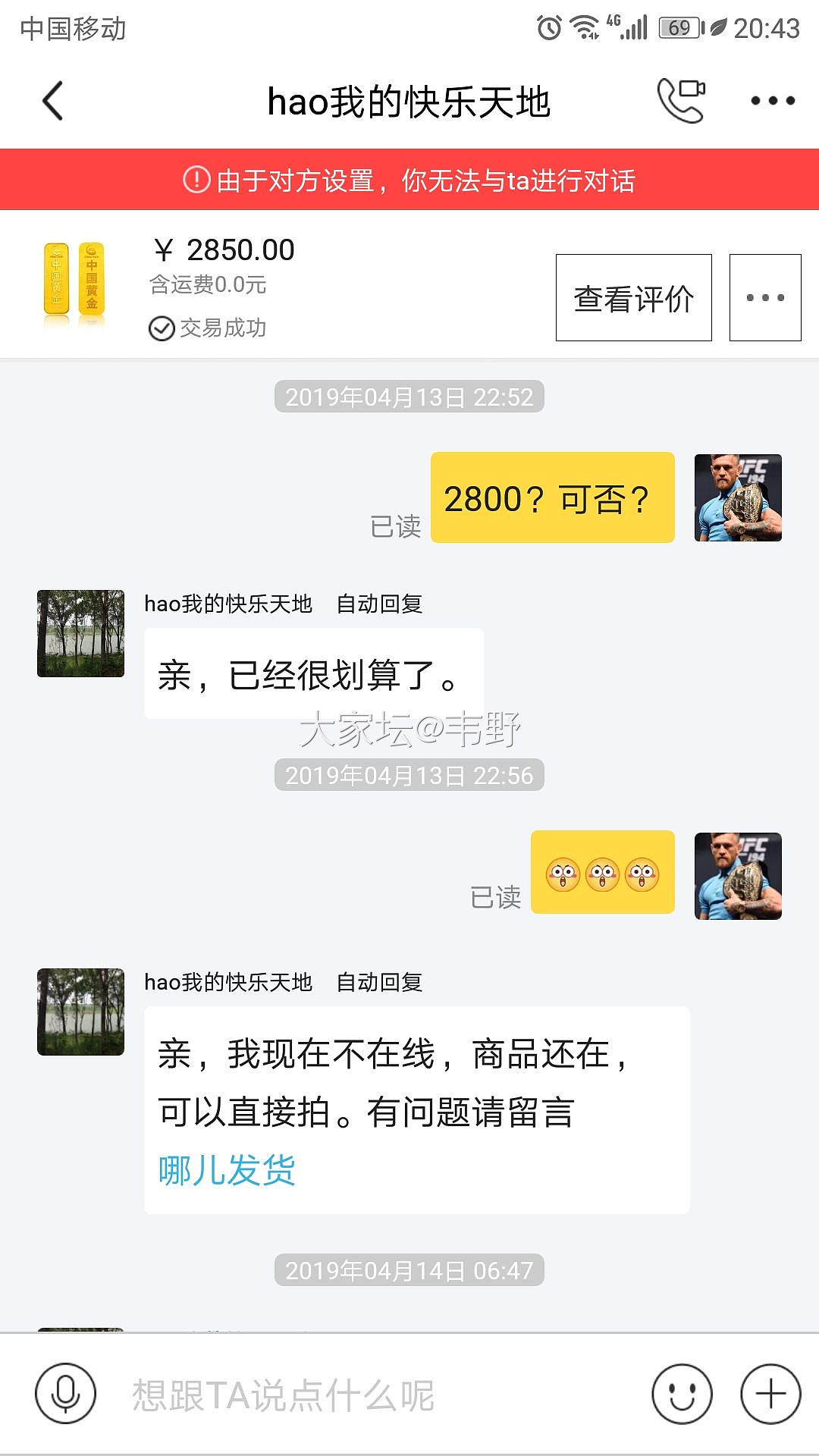Switch to voice message input

(x=66, y=1394)
